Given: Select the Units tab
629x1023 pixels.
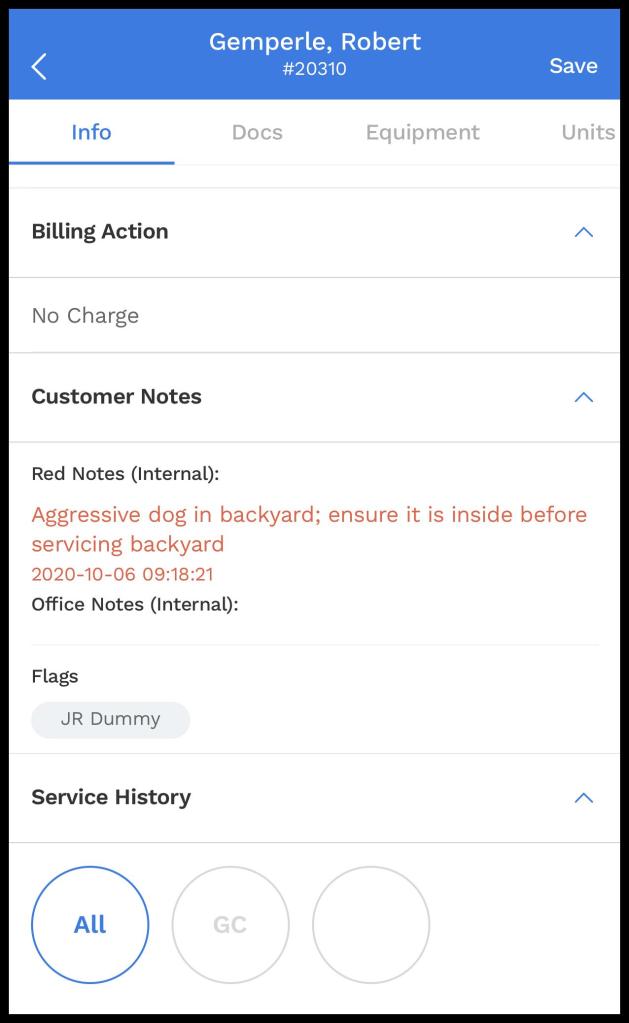Looking at the screenshot, I should point(587,132).
